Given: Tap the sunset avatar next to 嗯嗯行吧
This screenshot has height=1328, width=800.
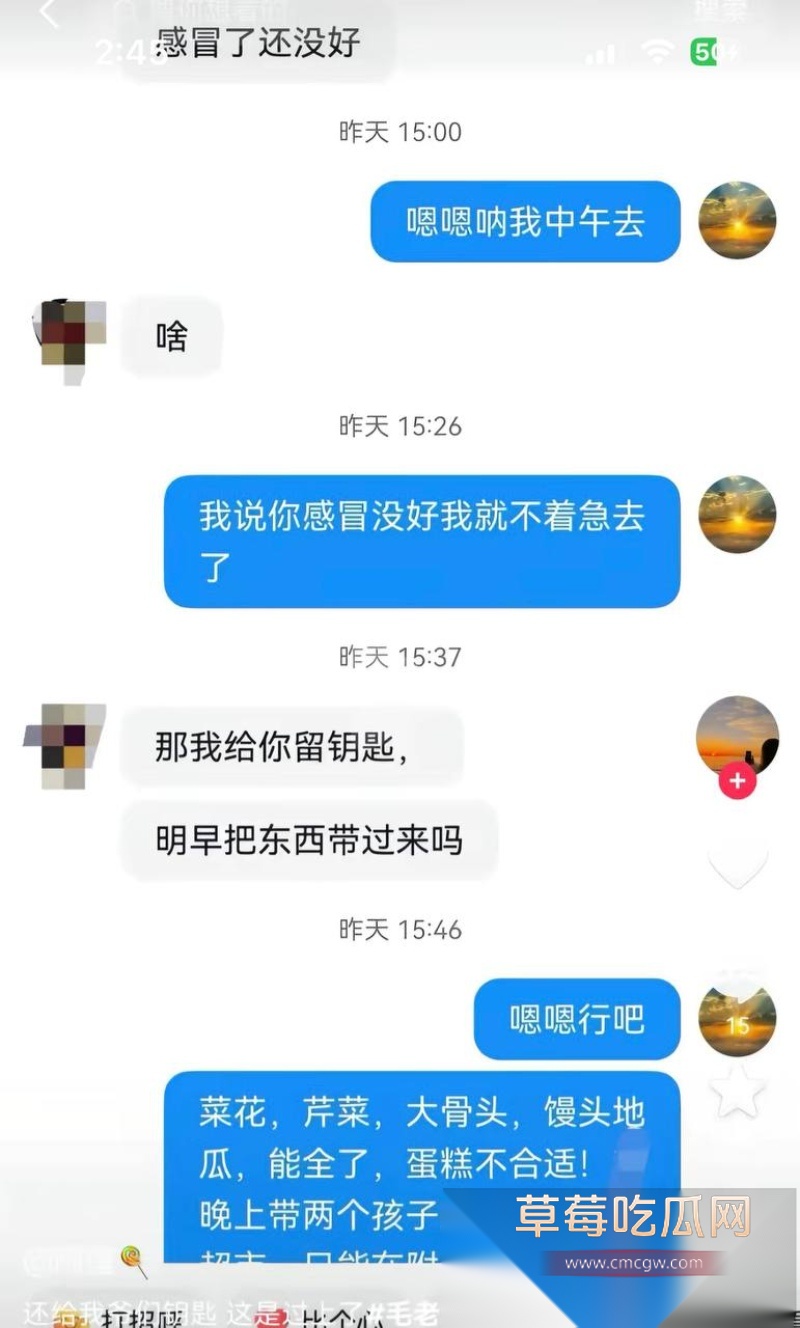Looking at the screenshot, I should [x=738, y=1018].
